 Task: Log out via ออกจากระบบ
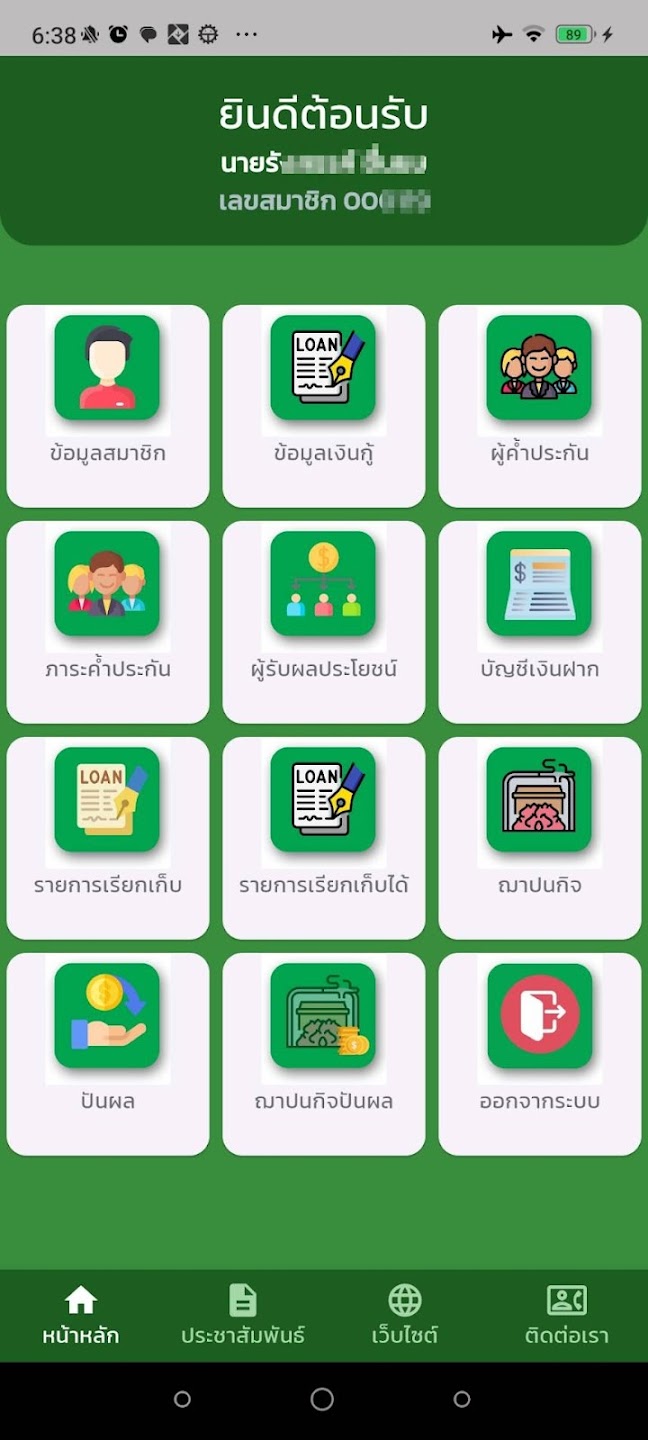[x=539, y=1053]
